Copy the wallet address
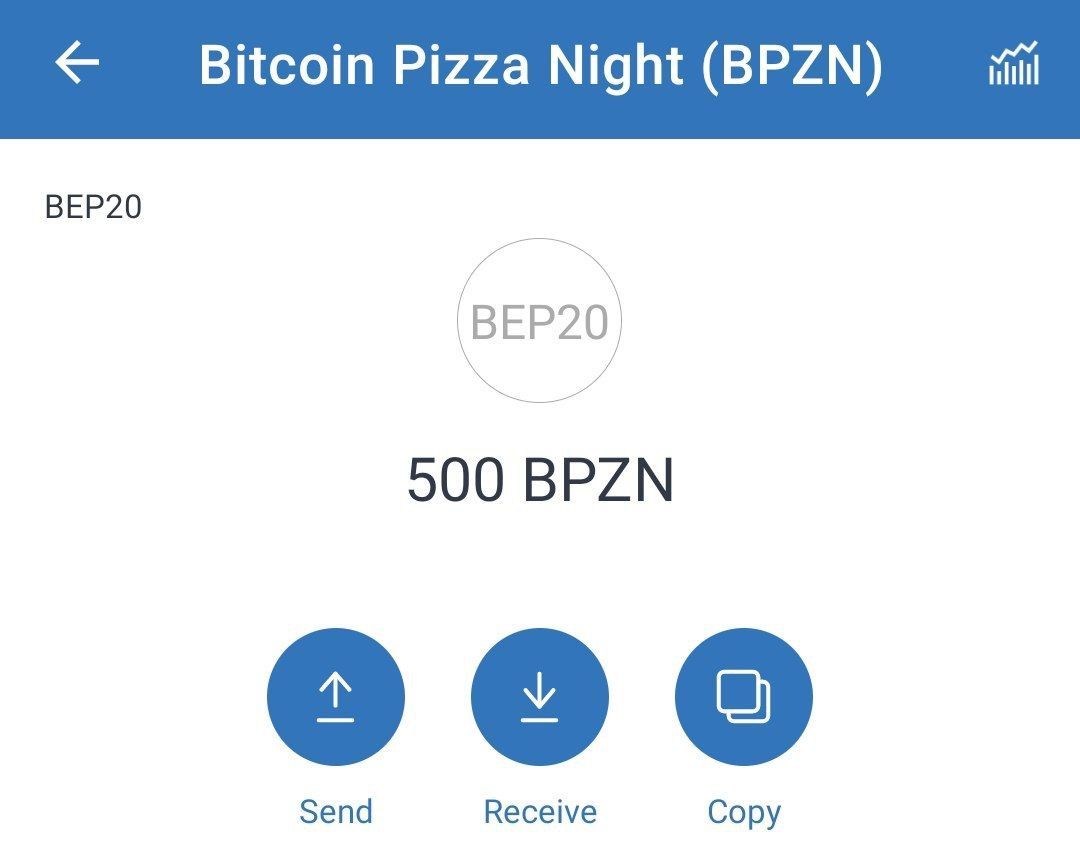Screen dimensions: 1080x848 tap(744, 697)
